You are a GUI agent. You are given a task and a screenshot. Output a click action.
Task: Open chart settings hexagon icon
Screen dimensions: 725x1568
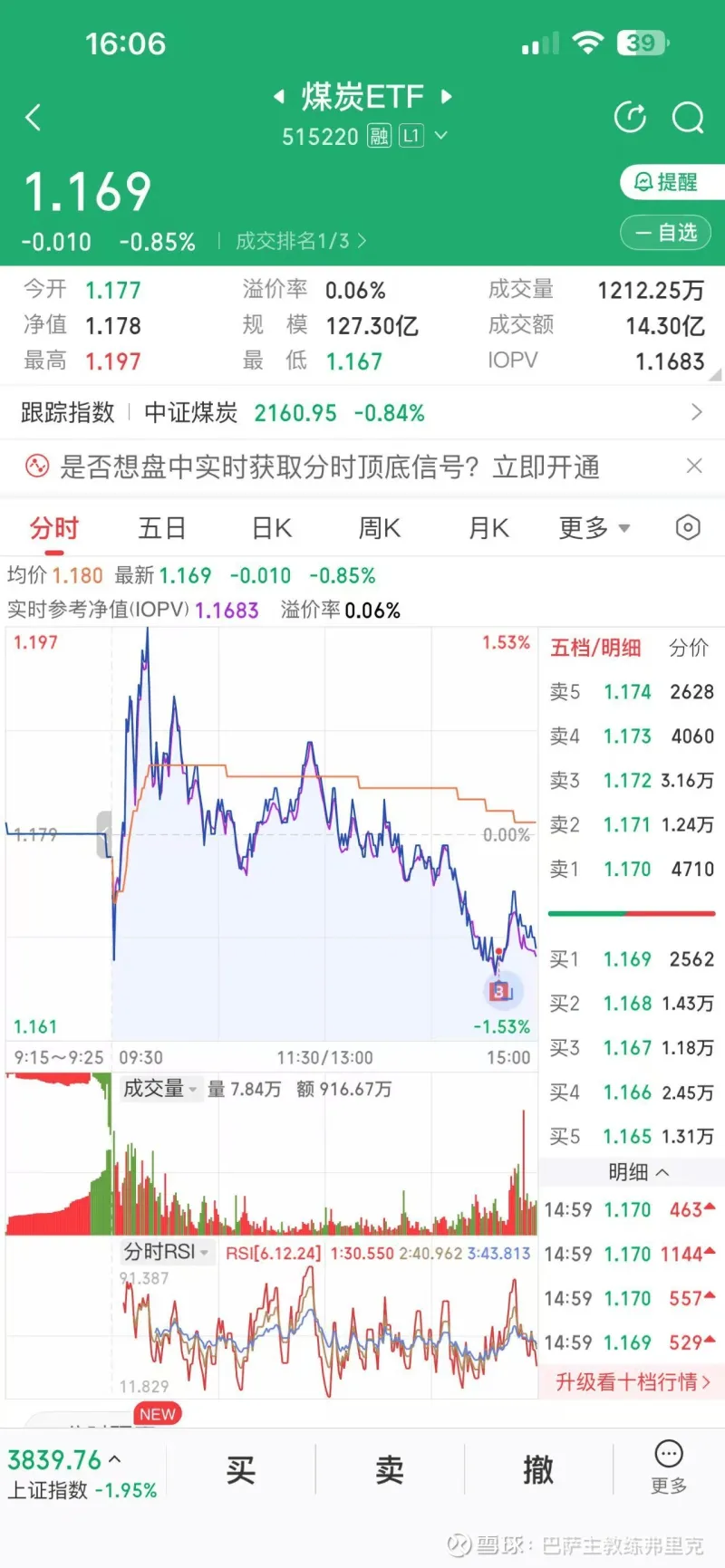click(688, 527)
